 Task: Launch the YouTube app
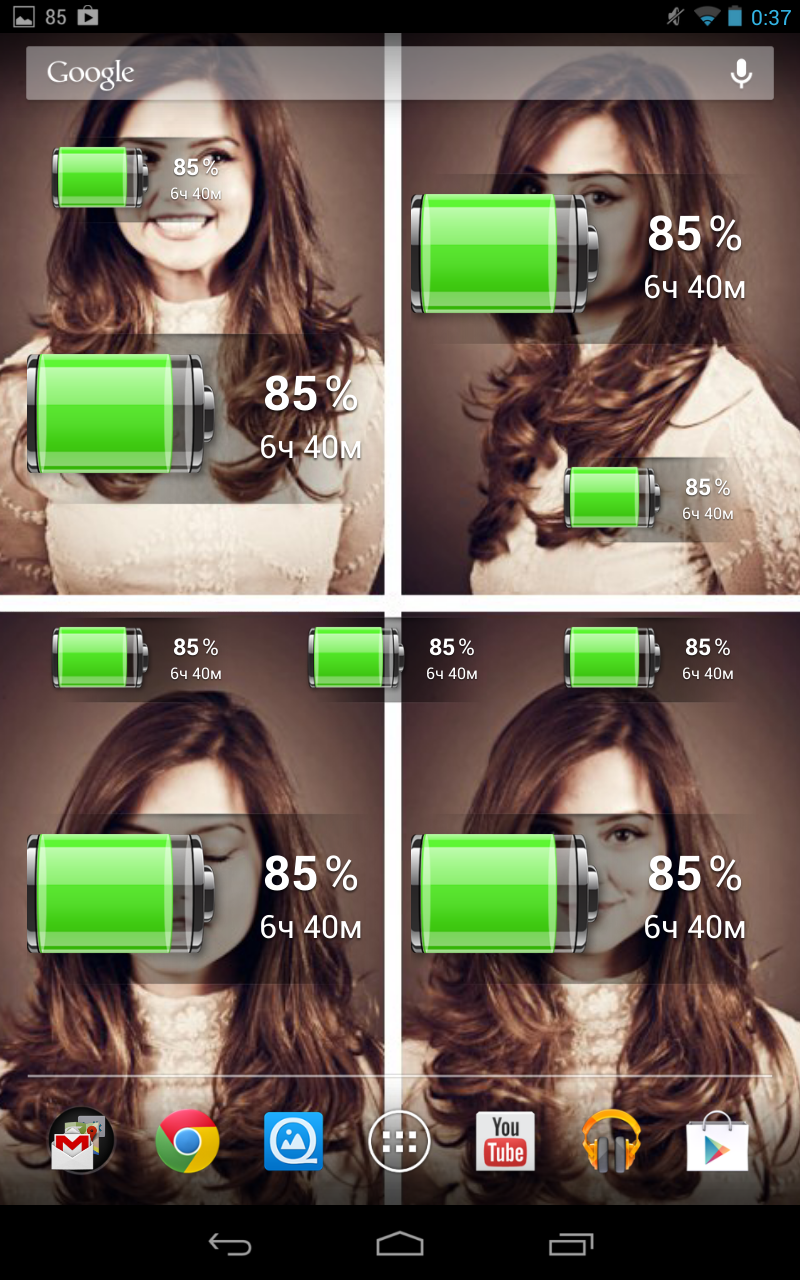point(506,1140)
